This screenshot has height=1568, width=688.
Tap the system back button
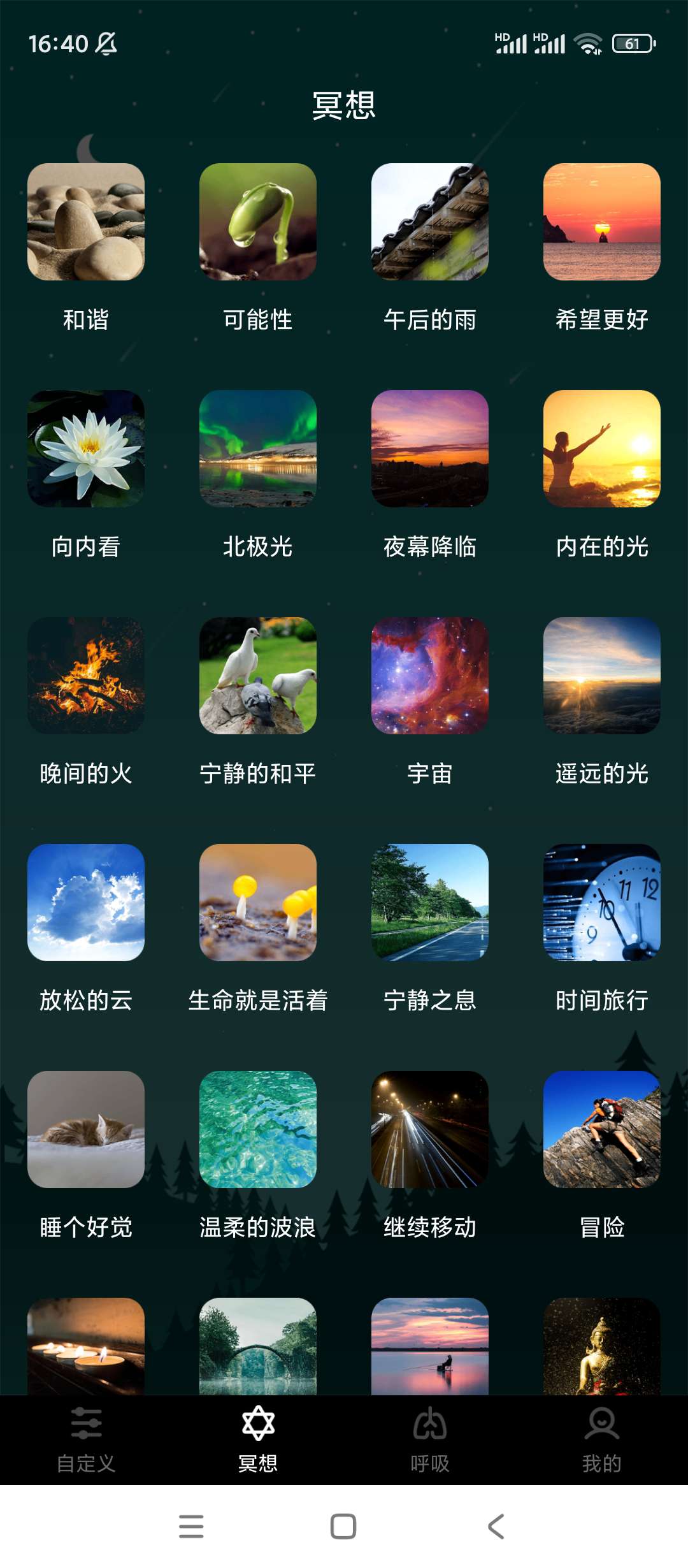496,1527
